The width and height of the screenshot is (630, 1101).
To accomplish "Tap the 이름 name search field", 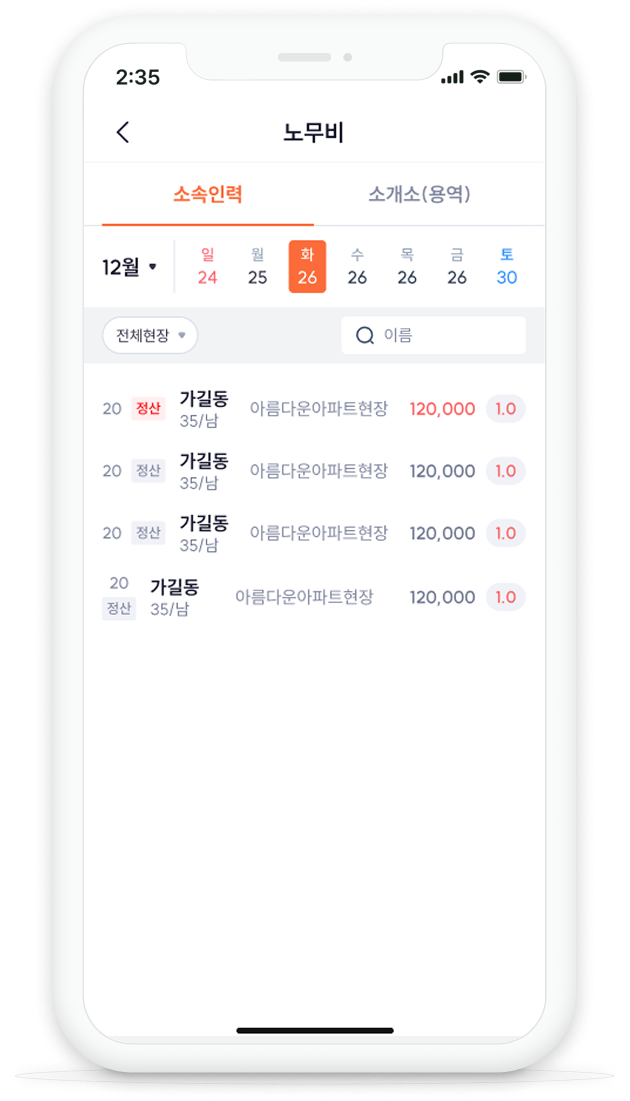I will 433,336.
